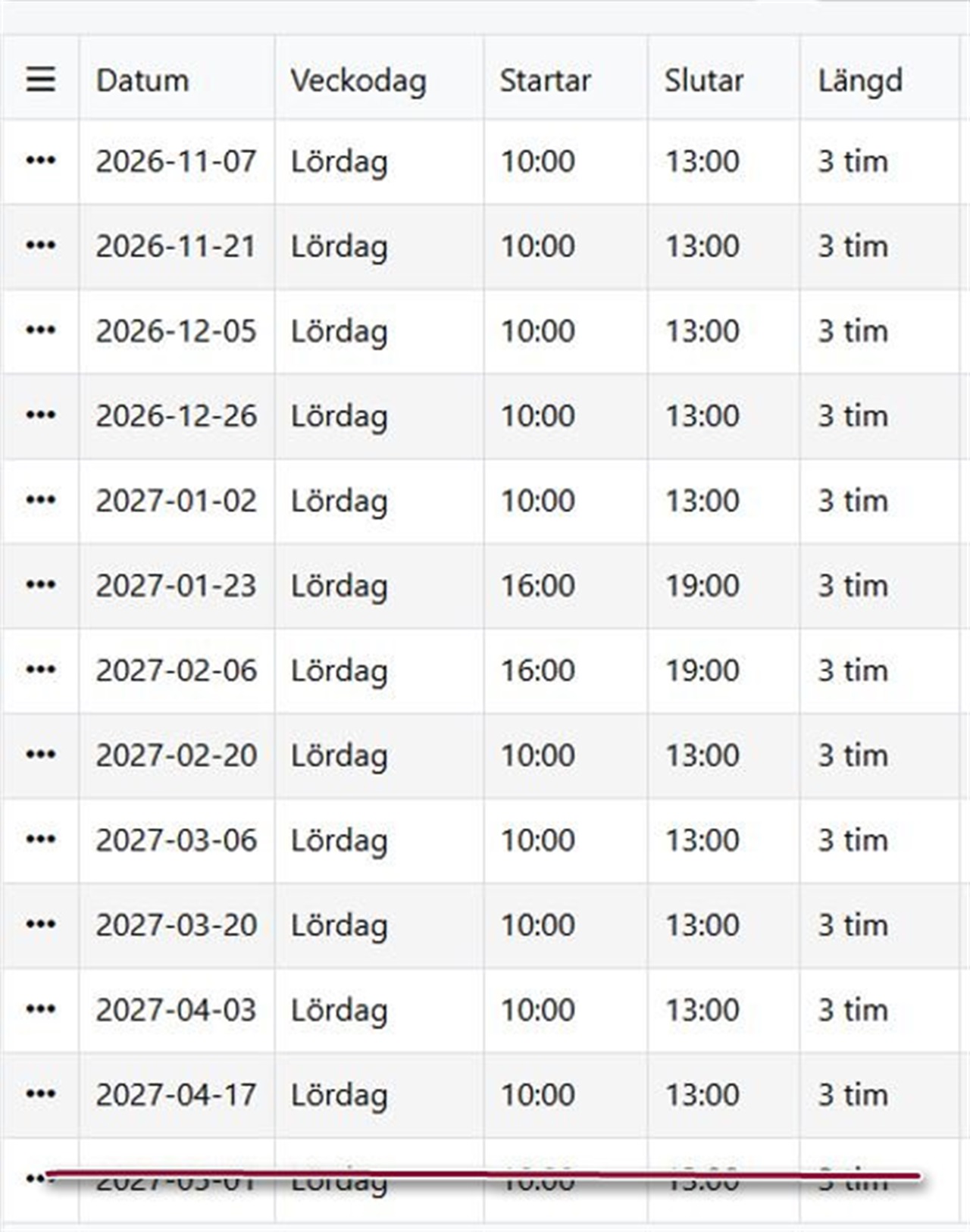Open options for the 2027-01-23 row
This screenshot has height=1232, width=970.
coord(41,585)
